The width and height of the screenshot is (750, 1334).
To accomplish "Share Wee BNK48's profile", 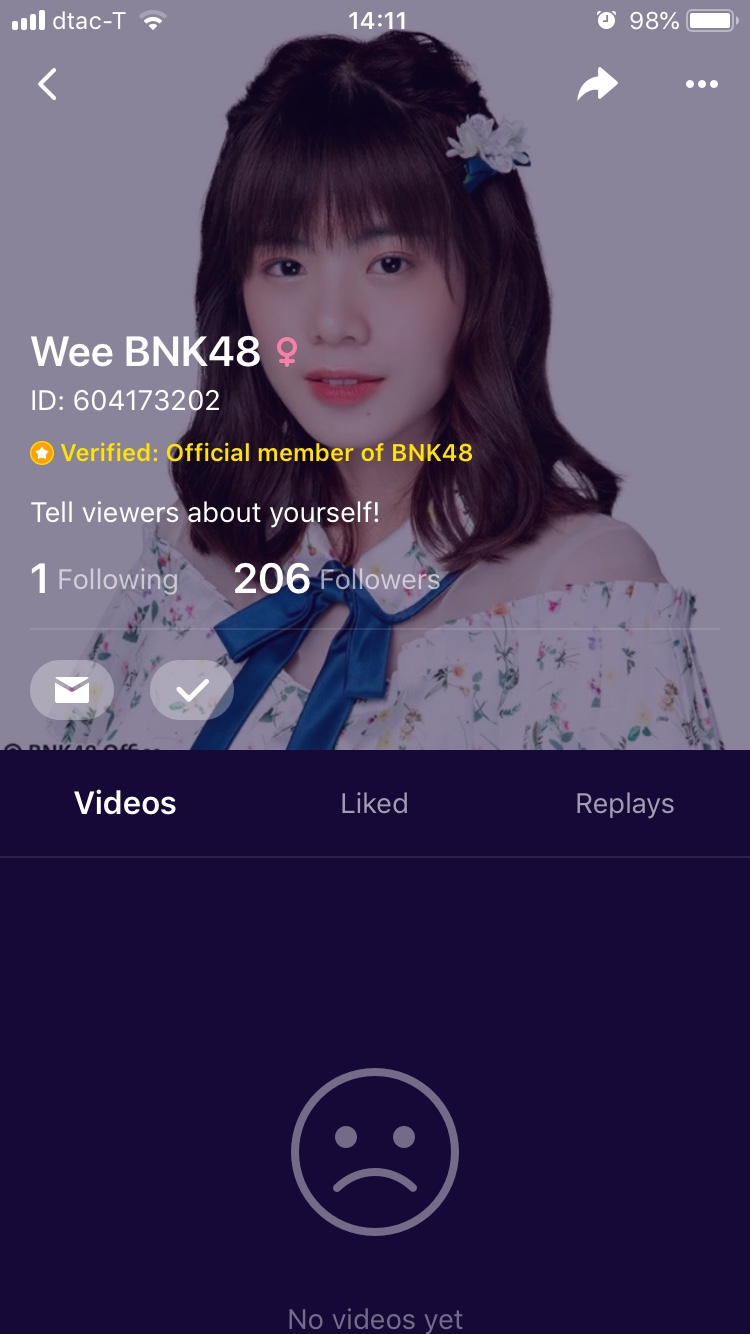I will 597,85.
